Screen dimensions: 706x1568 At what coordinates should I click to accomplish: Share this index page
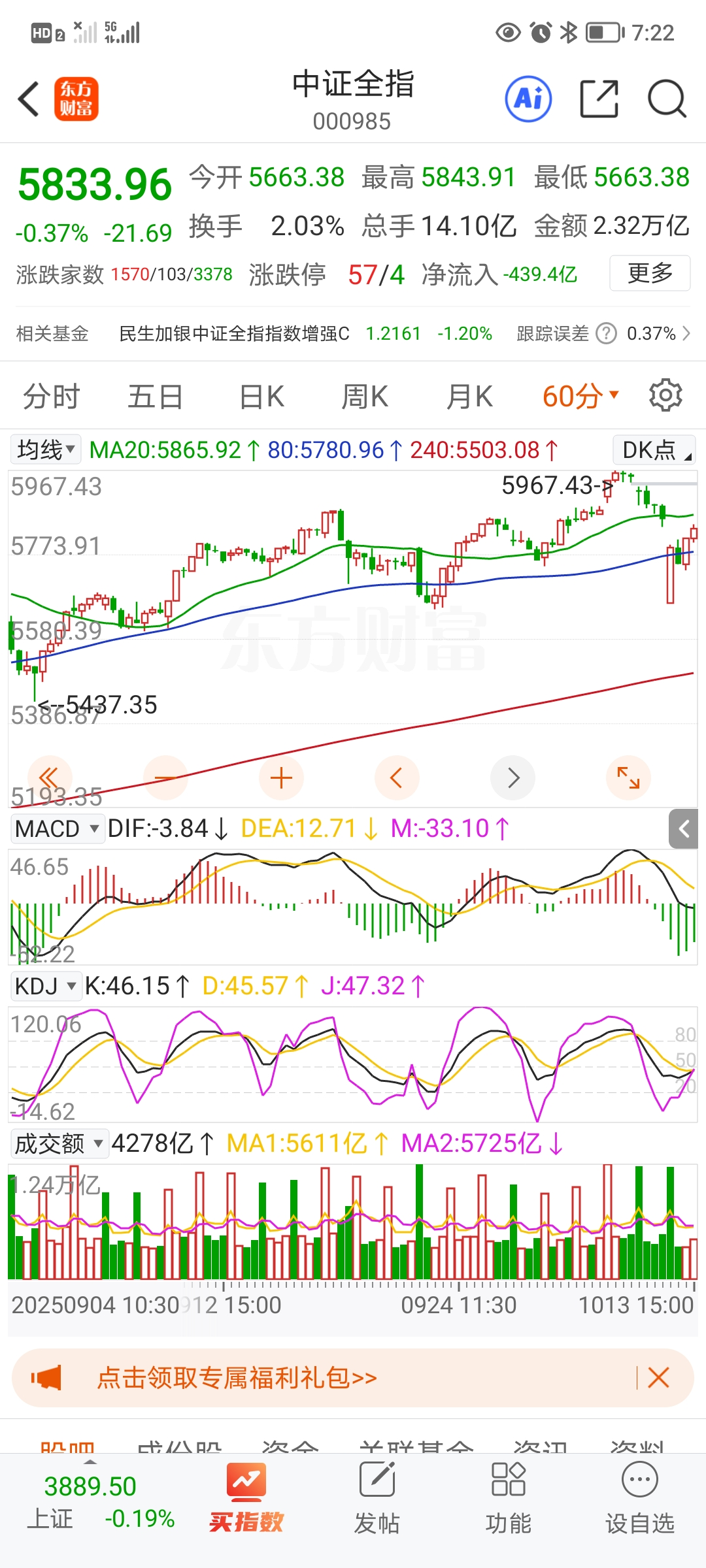point(599,99)
